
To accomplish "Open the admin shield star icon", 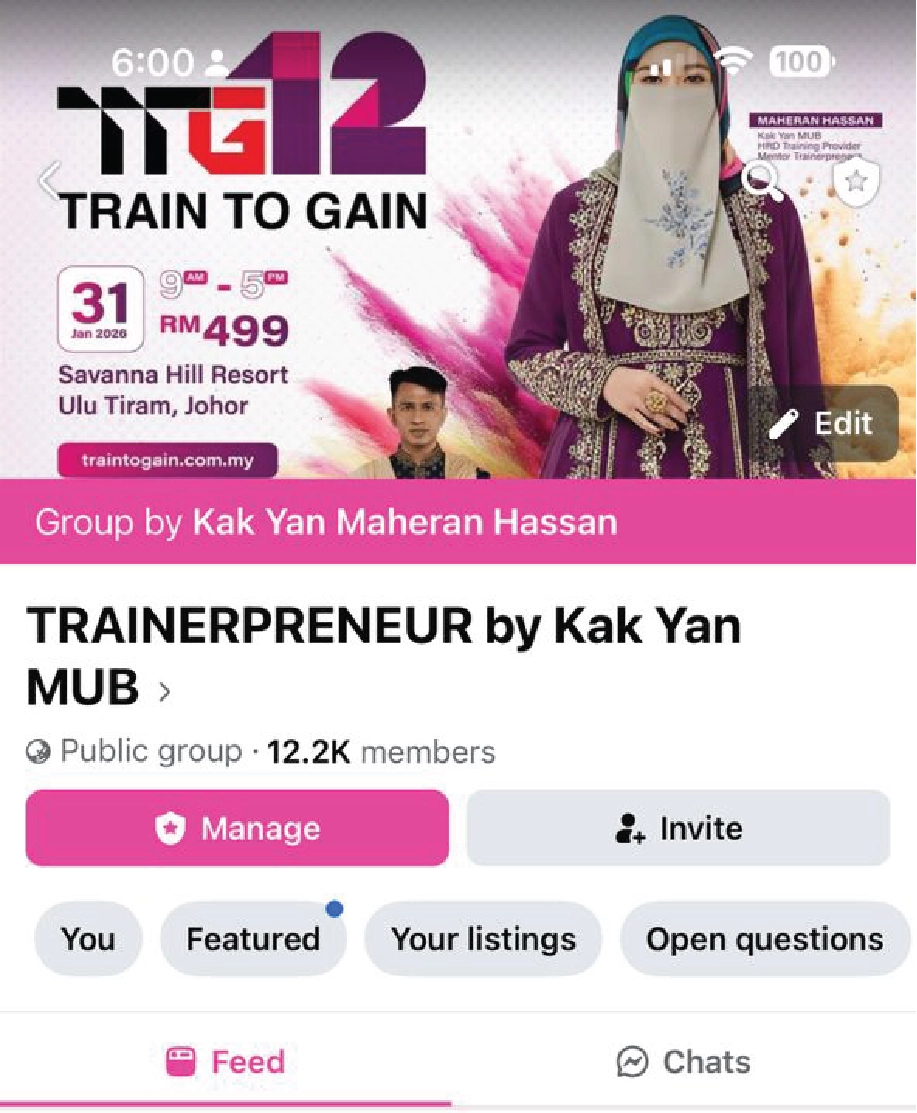I will point(856,182).
